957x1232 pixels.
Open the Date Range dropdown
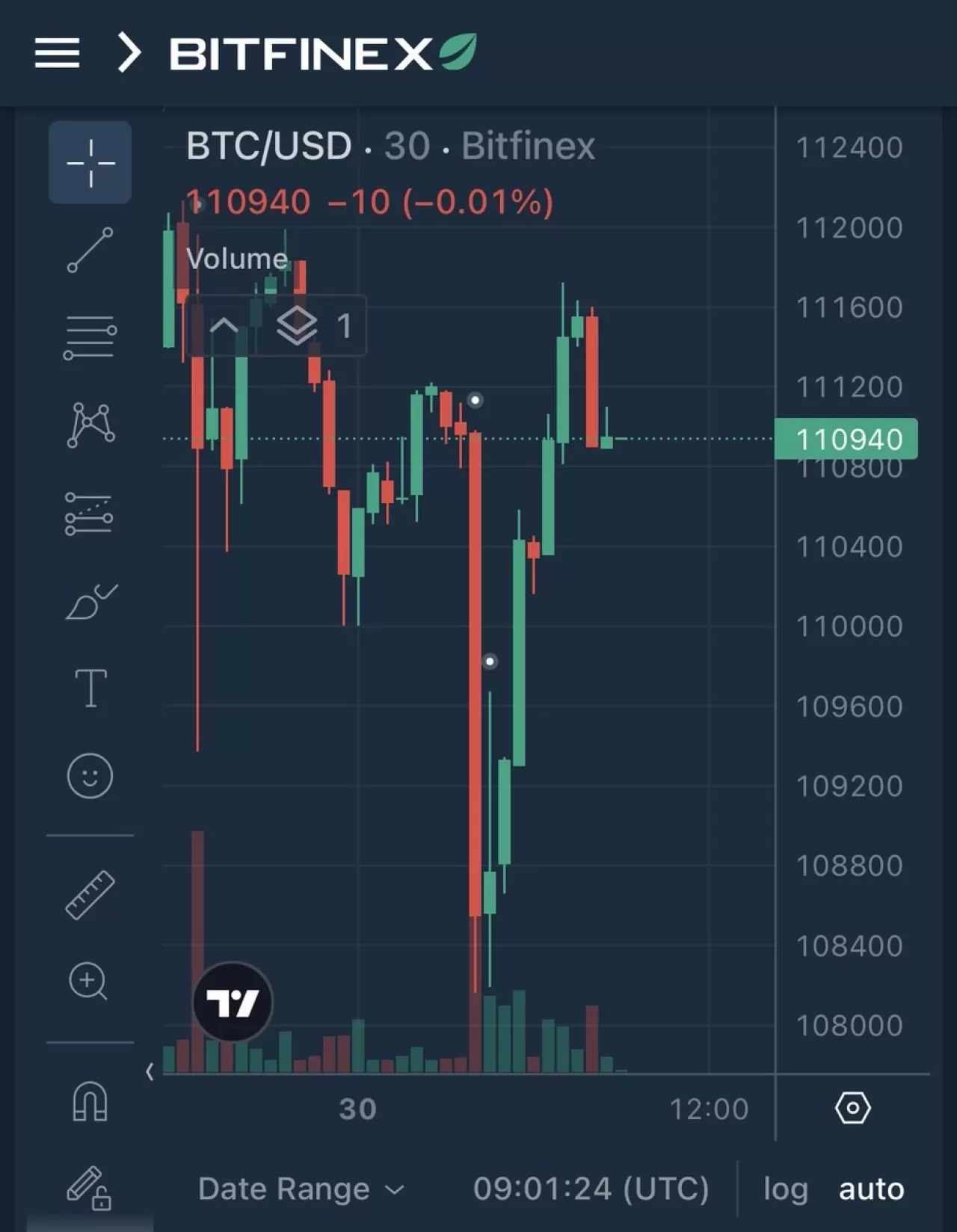coord(301,1189)
